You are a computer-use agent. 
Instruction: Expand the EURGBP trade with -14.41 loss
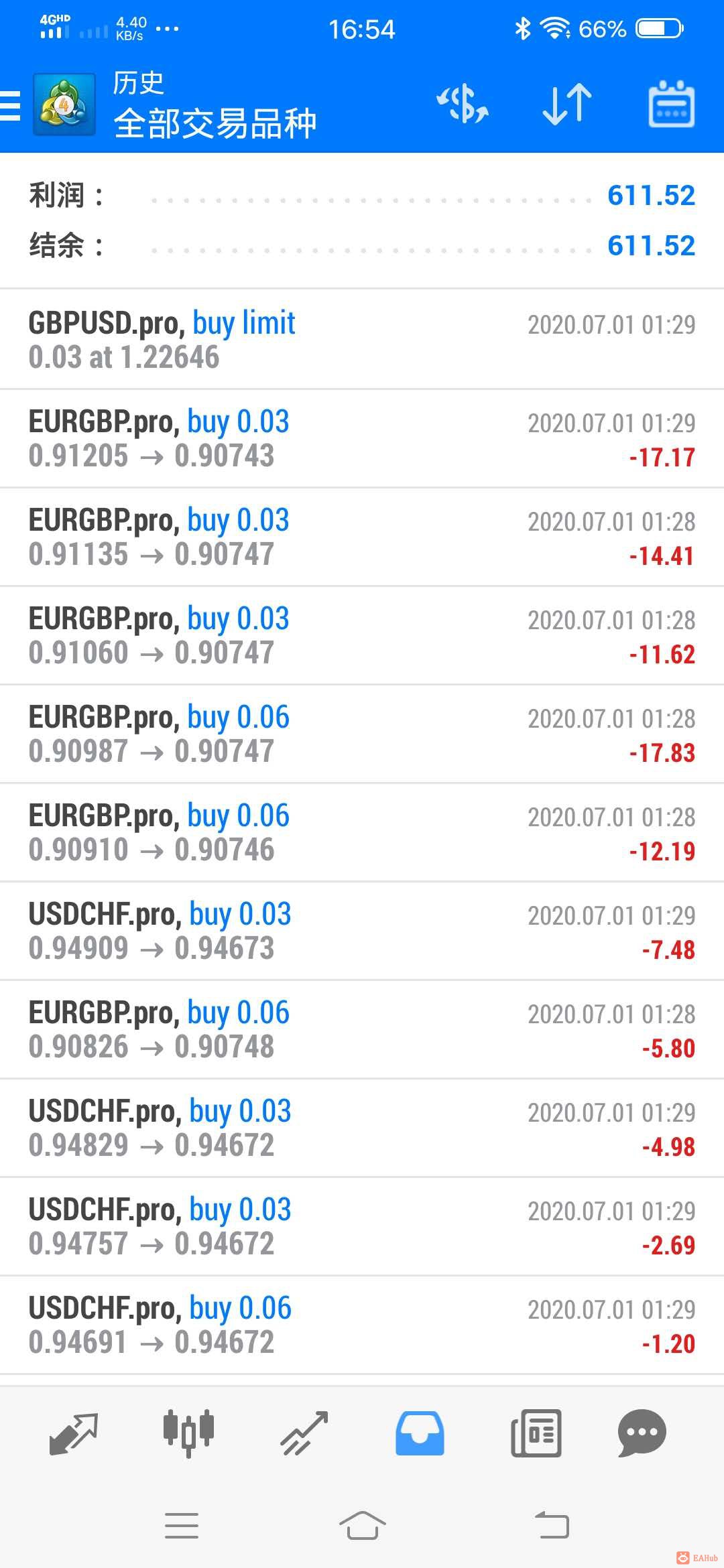362,537
